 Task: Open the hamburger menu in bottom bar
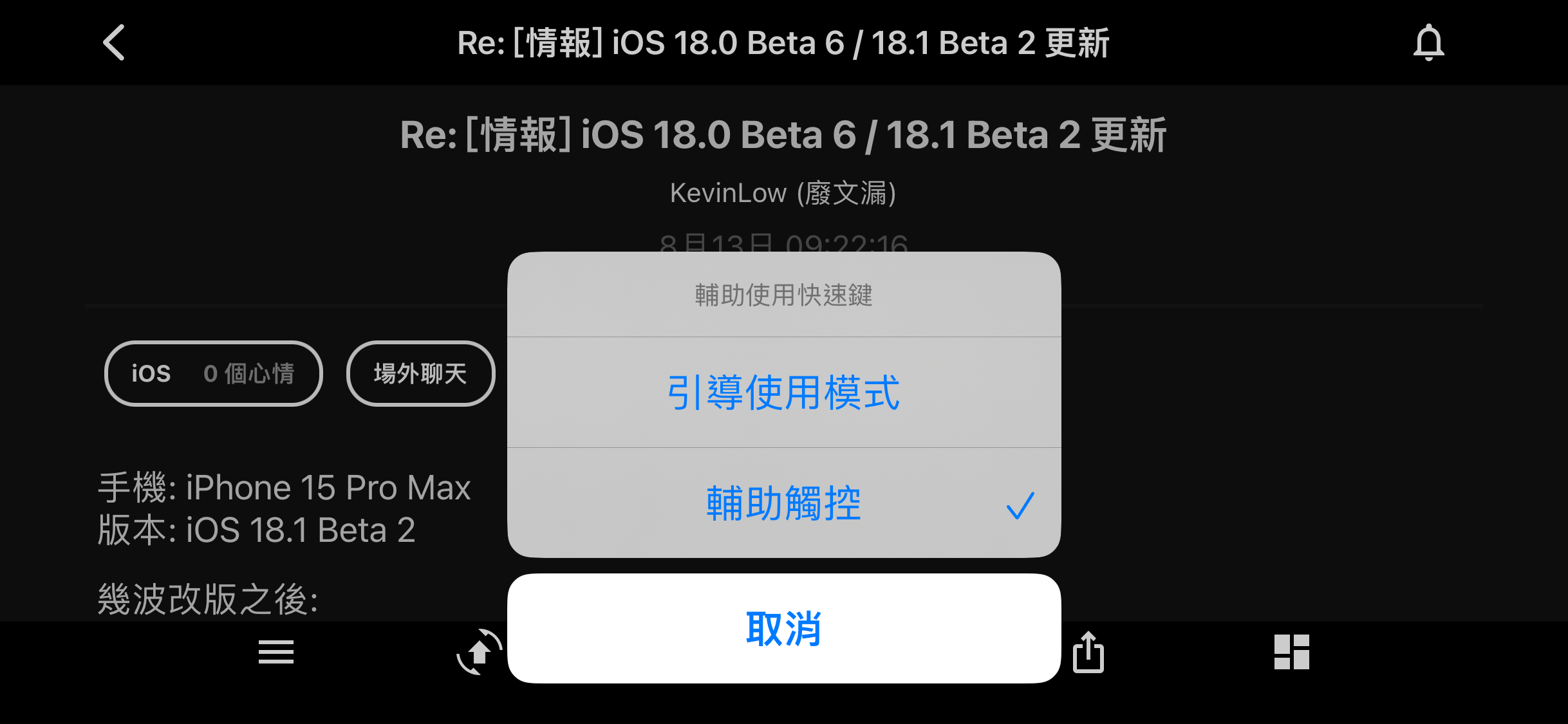click(x=275, y=652)
